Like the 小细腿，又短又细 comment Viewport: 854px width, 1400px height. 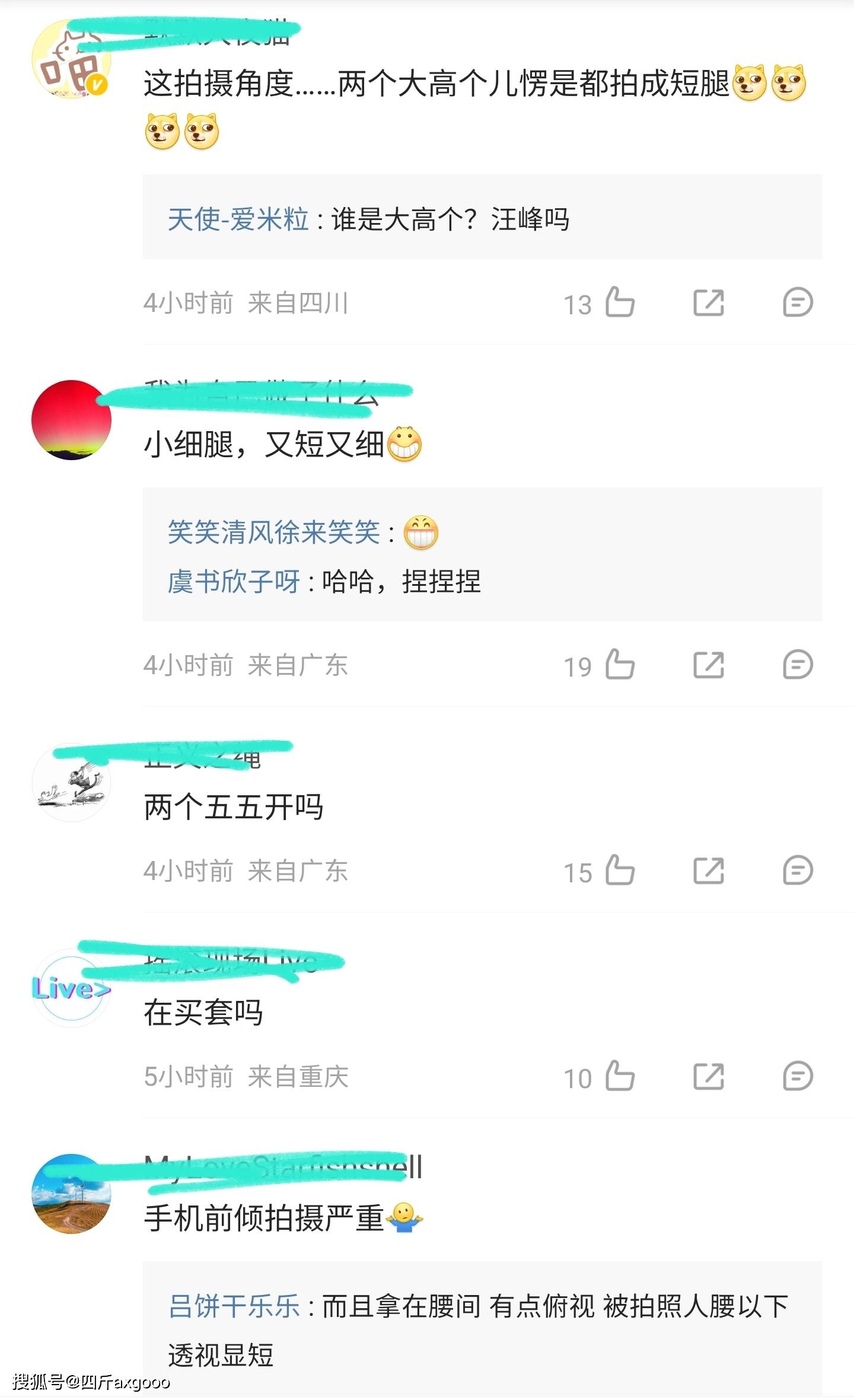(x=620, y=664)
